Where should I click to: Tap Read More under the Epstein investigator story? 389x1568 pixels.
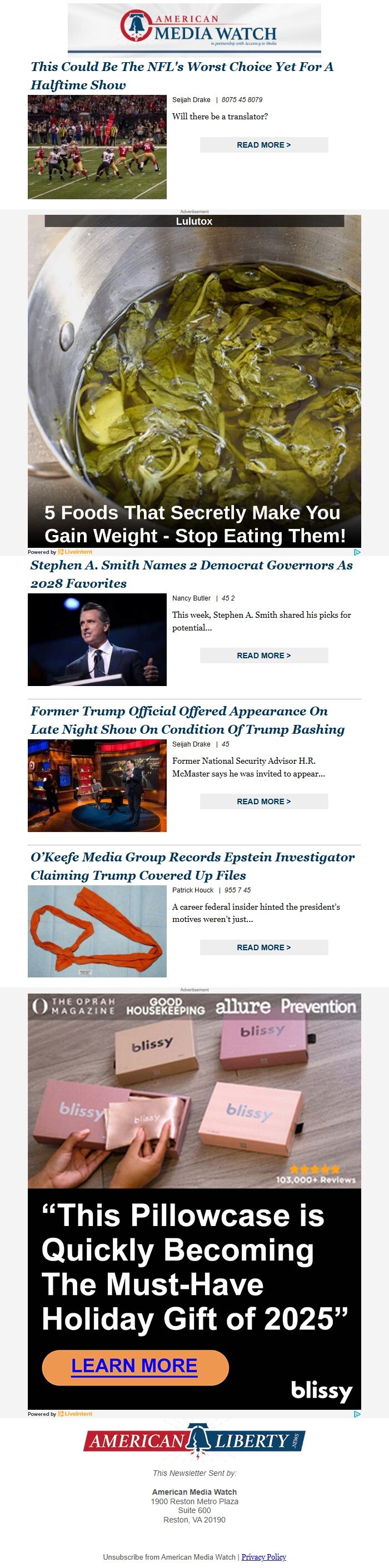click(263, 947)
